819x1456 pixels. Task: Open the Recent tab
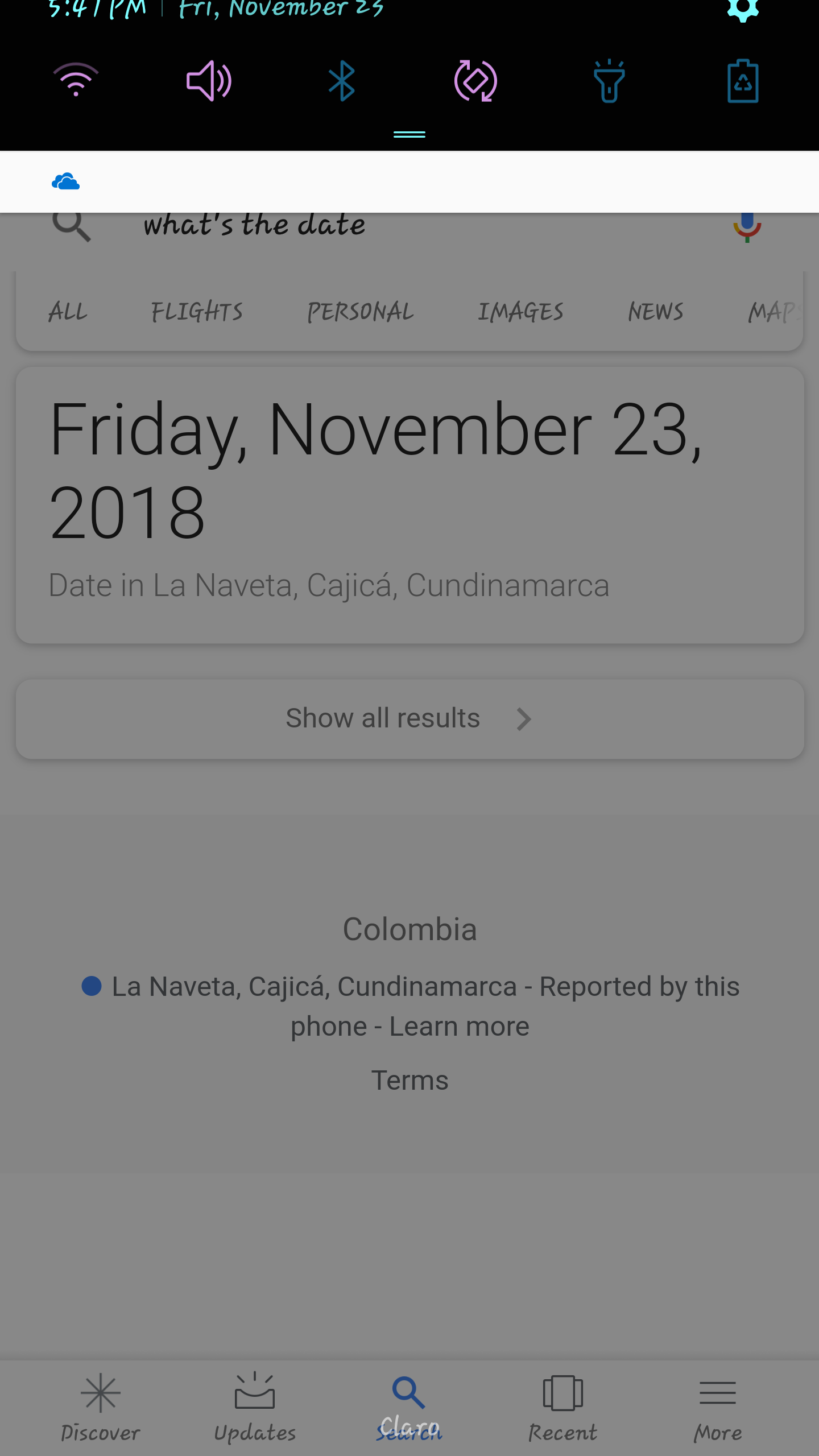(562, 1407)
